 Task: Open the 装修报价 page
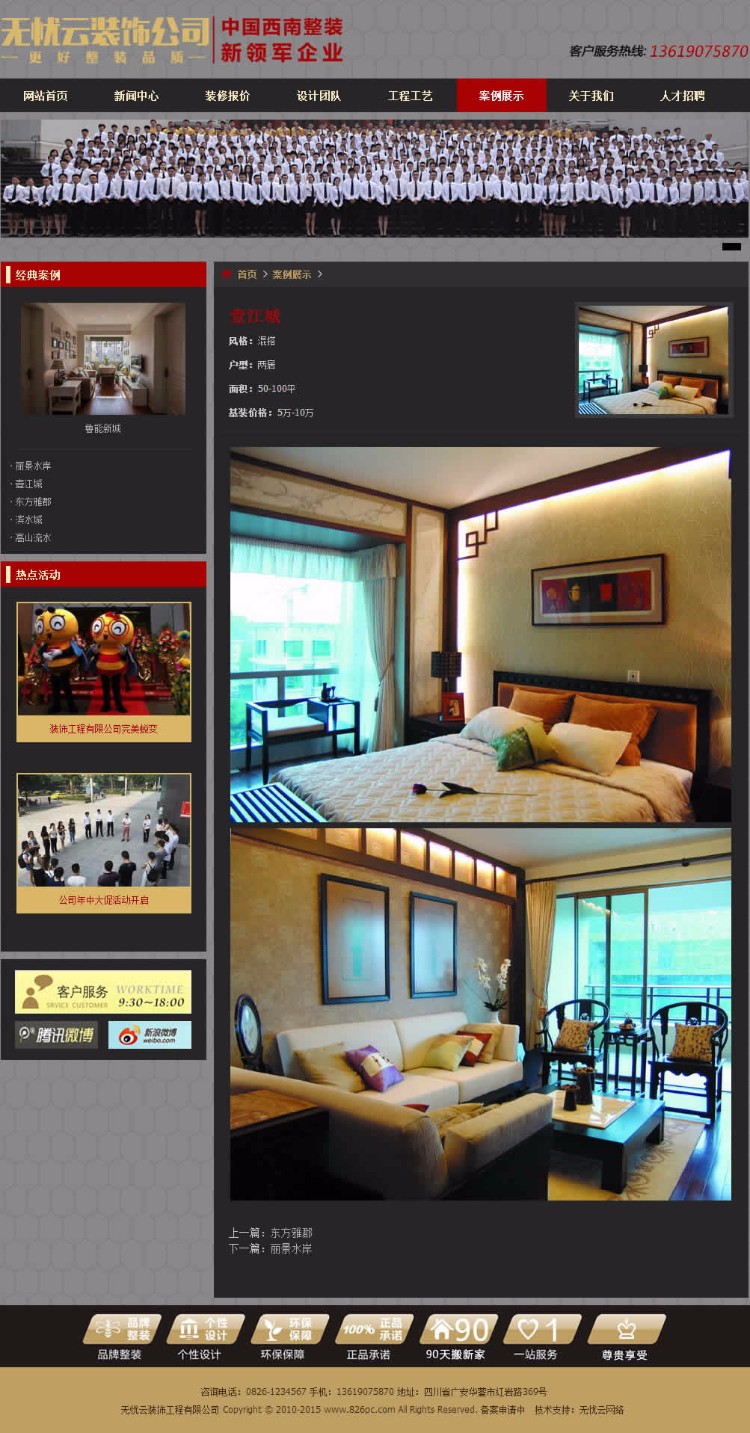point(228,96)
